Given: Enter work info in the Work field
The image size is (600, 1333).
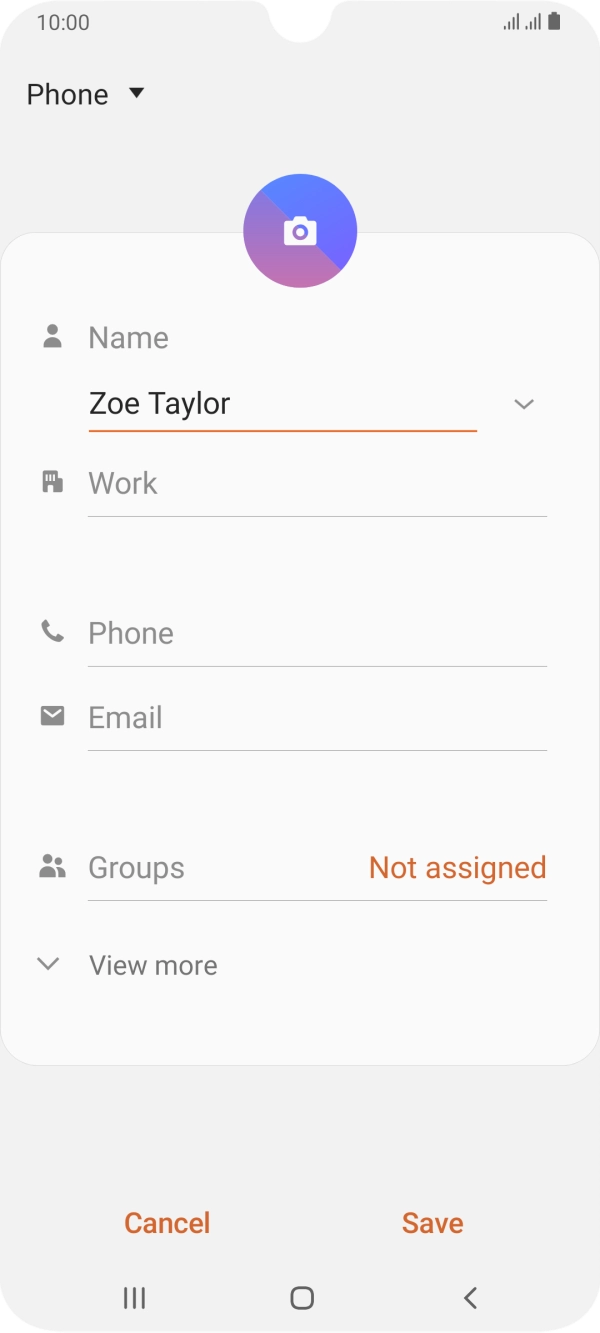Looking at the screenshot, I should (x=317, y=484).
